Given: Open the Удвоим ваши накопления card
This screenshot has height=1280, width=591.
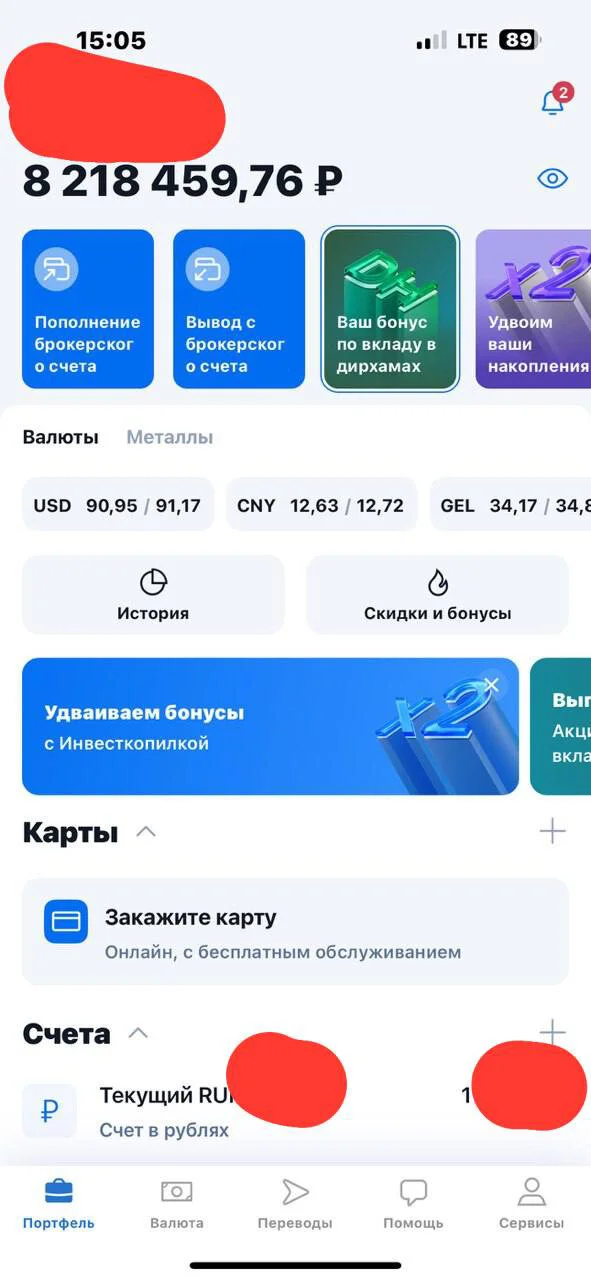Looking at the screenshot, I should pos(533,309).
